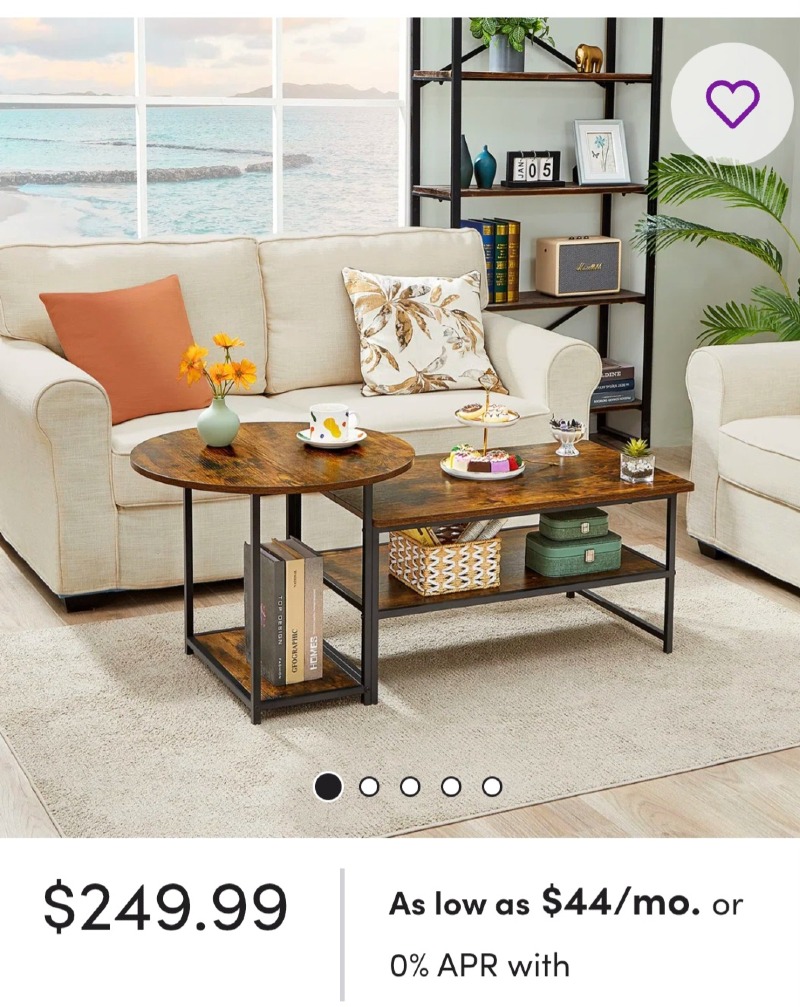Jump to the second photo indicator dot
800x1007 pixels.
pyautogui.click(x=369, y=787)
